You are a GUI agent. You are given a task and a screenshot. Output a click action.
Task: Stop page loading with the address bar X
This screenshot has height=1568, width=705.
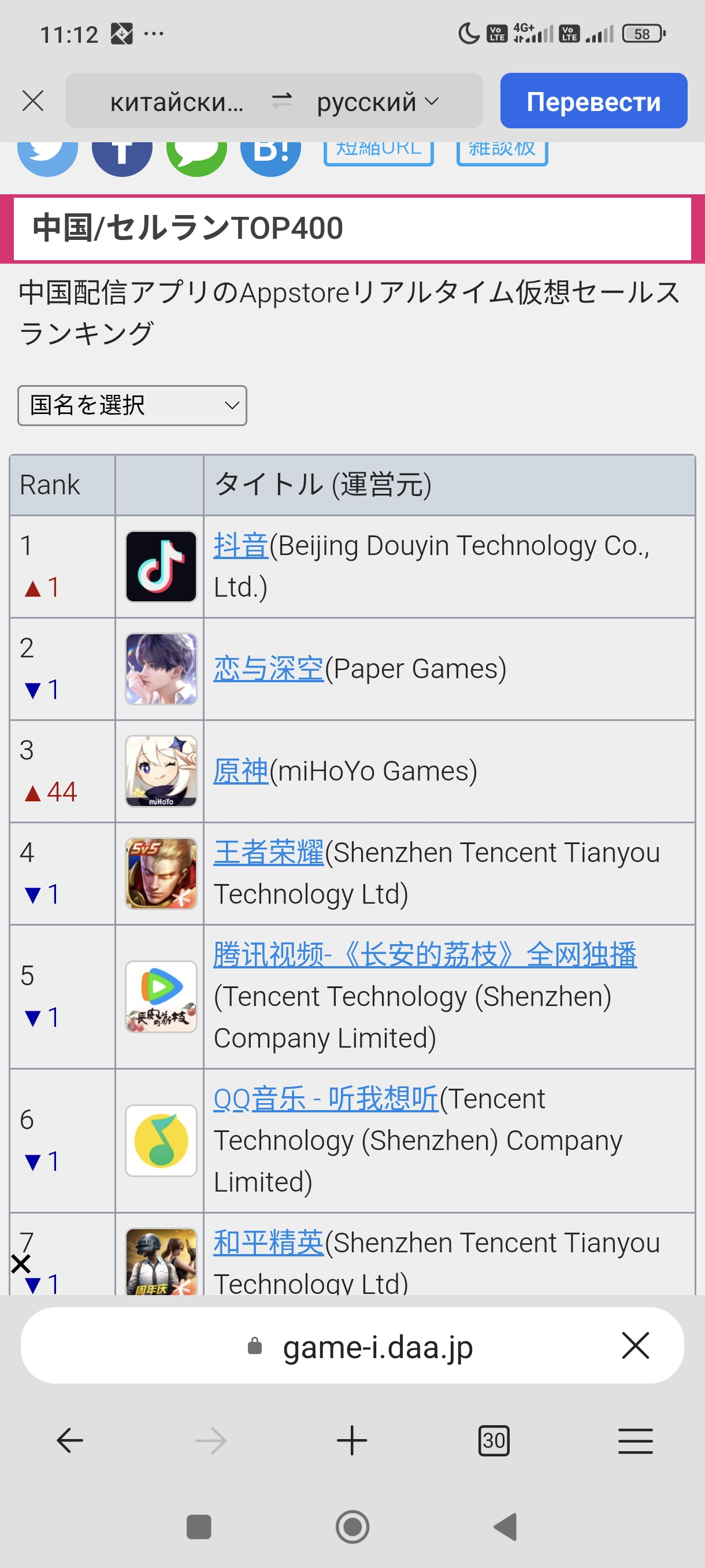point(636,1345)
